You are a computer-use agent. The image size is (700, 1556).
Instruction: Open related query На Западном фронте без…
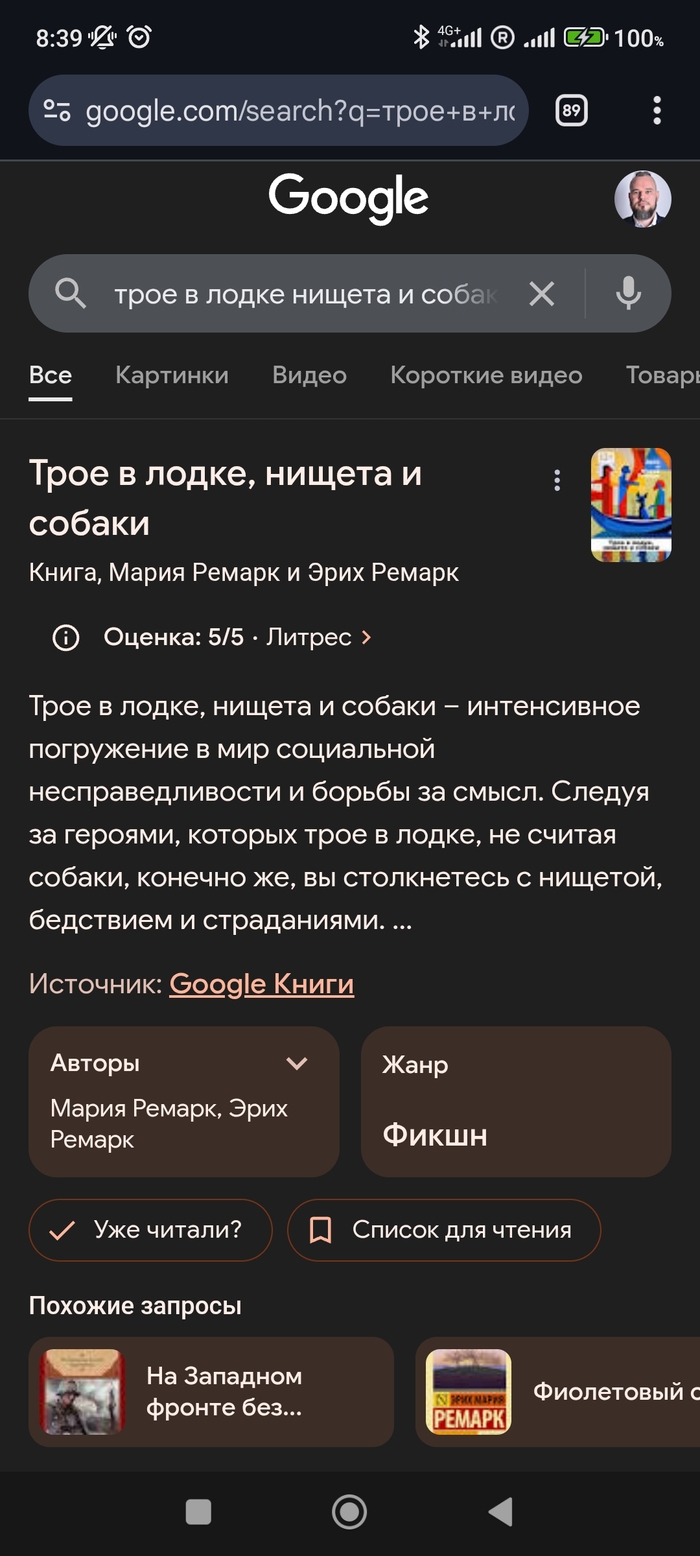[x=211, y=1391]
